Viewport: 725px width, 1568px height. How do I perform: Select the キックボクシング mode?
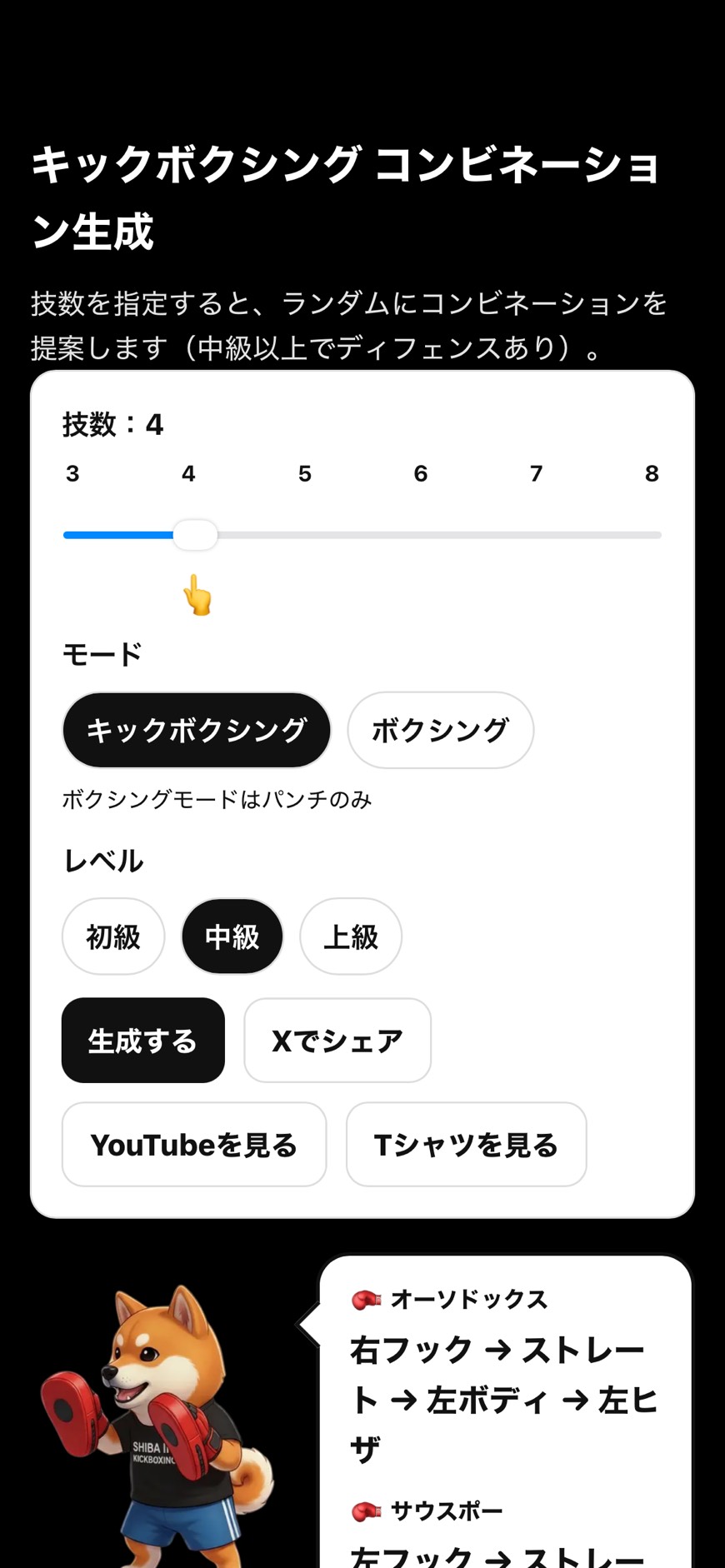[197, 730]
